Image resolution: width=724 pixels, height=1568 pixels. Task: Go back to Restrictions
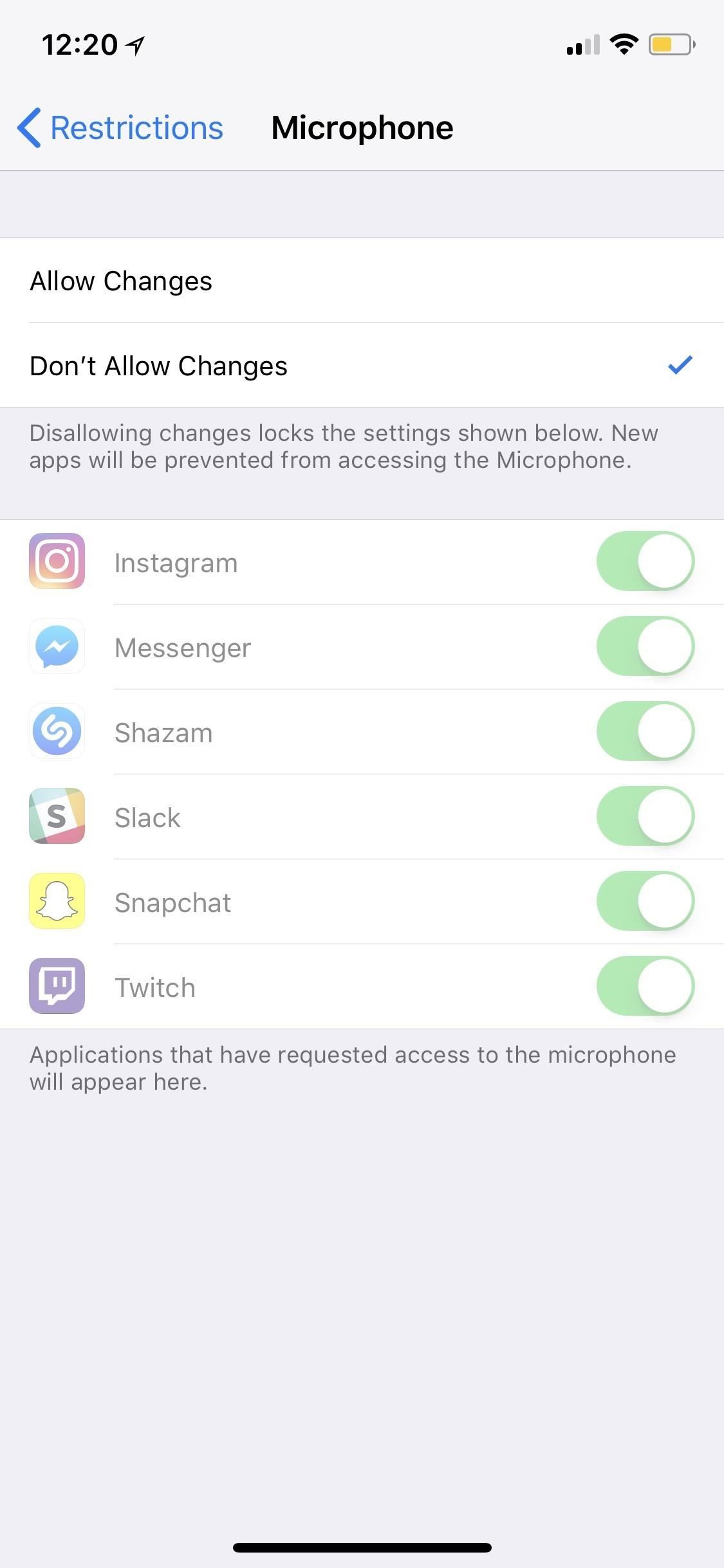point(121,127)
